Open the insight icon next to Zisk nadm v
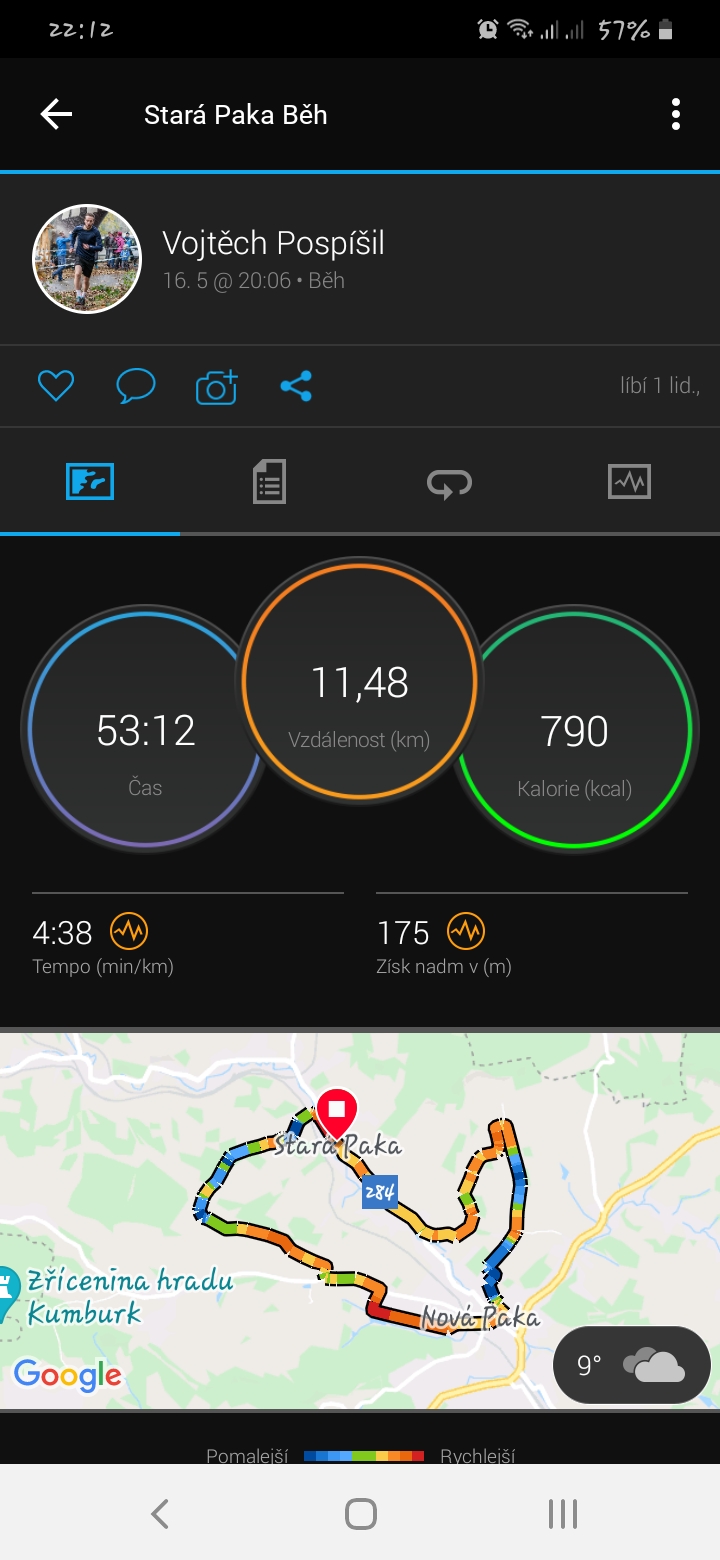The height and width of the screenshot is (1560, 720). tap(466, 932)
